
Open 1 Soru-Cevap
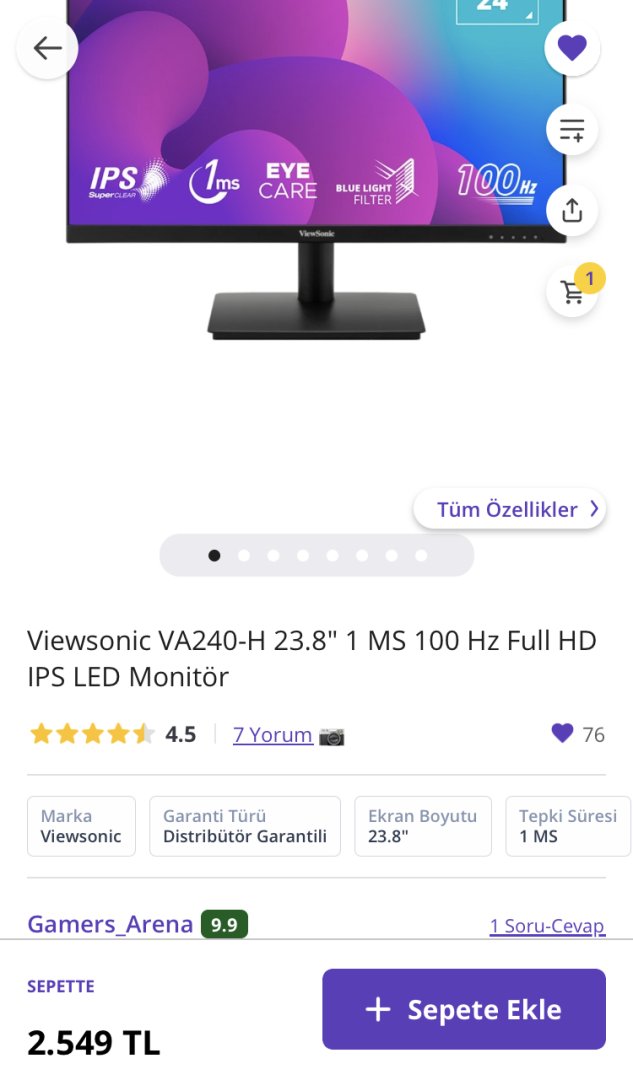click(x=547, y=926)
